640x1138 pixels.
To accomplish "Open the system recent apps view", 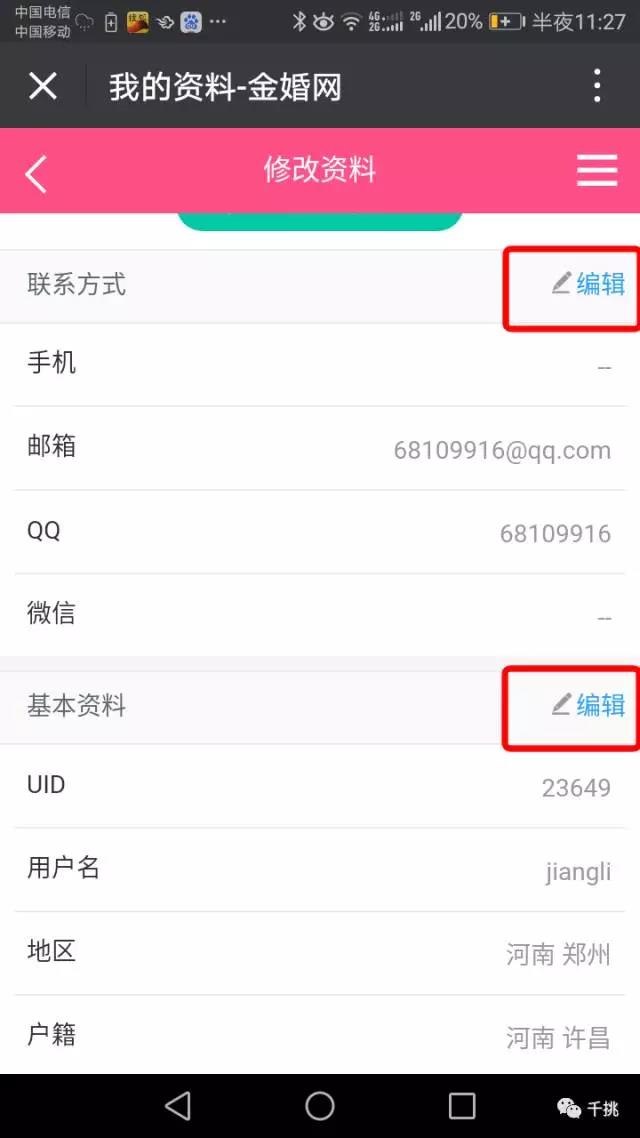I will coord(461,1106).
